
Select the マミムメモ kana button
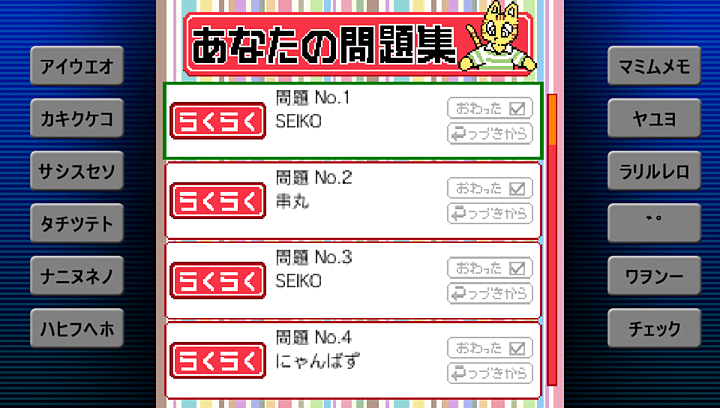[x=654, y=66]
